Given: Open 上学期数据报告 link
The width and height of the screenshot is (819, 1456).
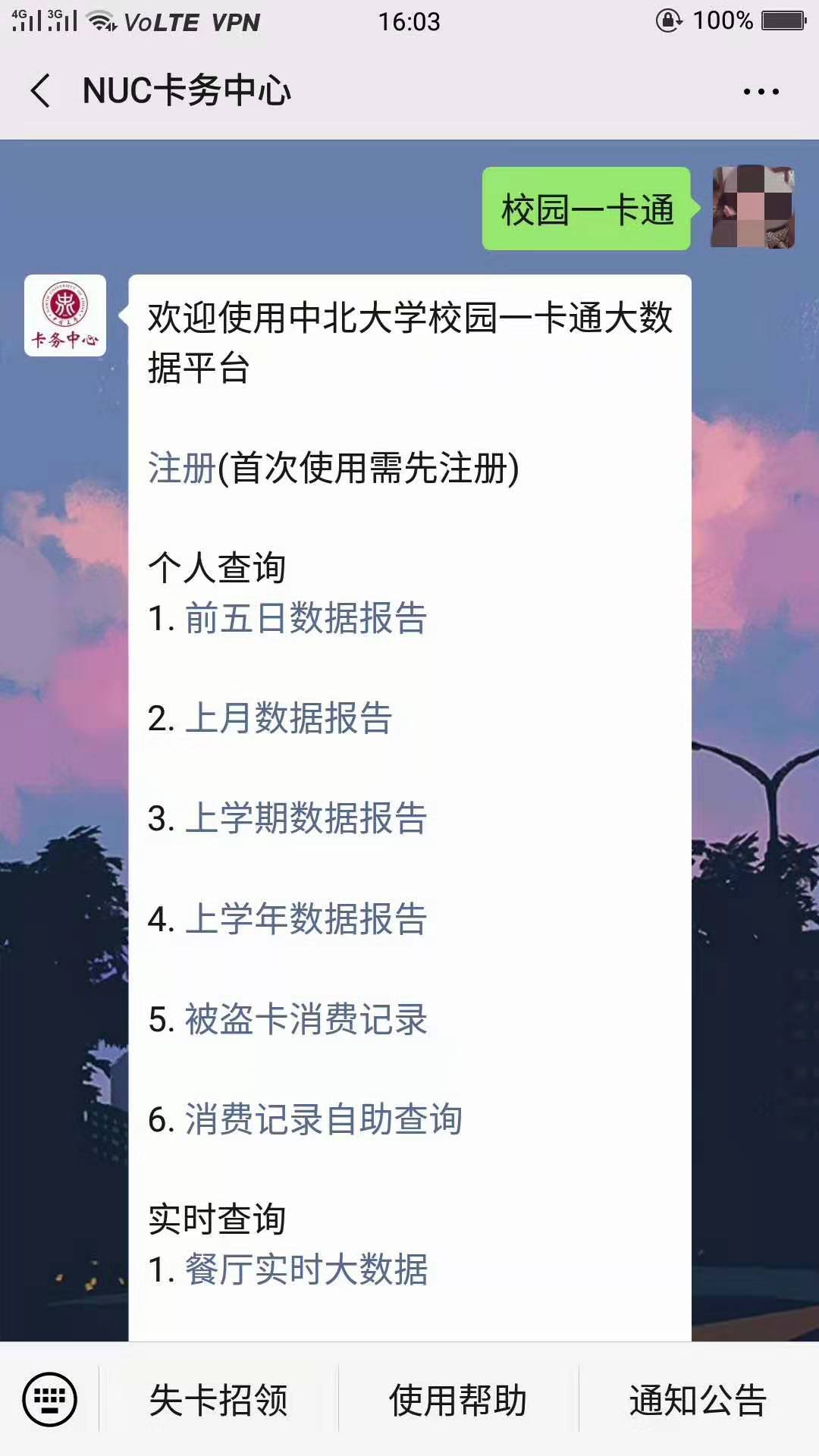Looking at the screenshot, I should [x=306, y=819].
